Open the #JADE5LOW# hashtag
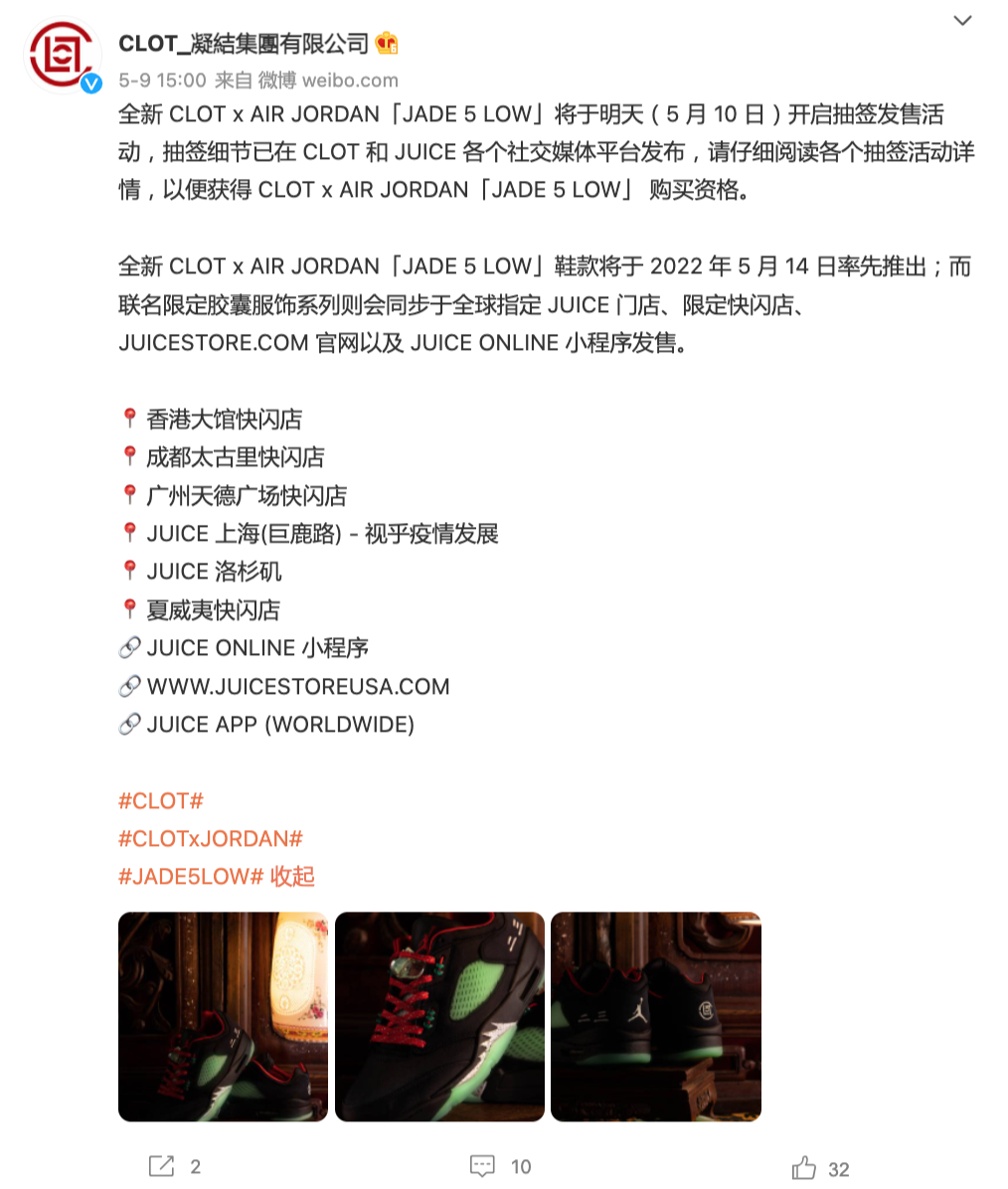1008x1189 pixels. tap(191, 876)
